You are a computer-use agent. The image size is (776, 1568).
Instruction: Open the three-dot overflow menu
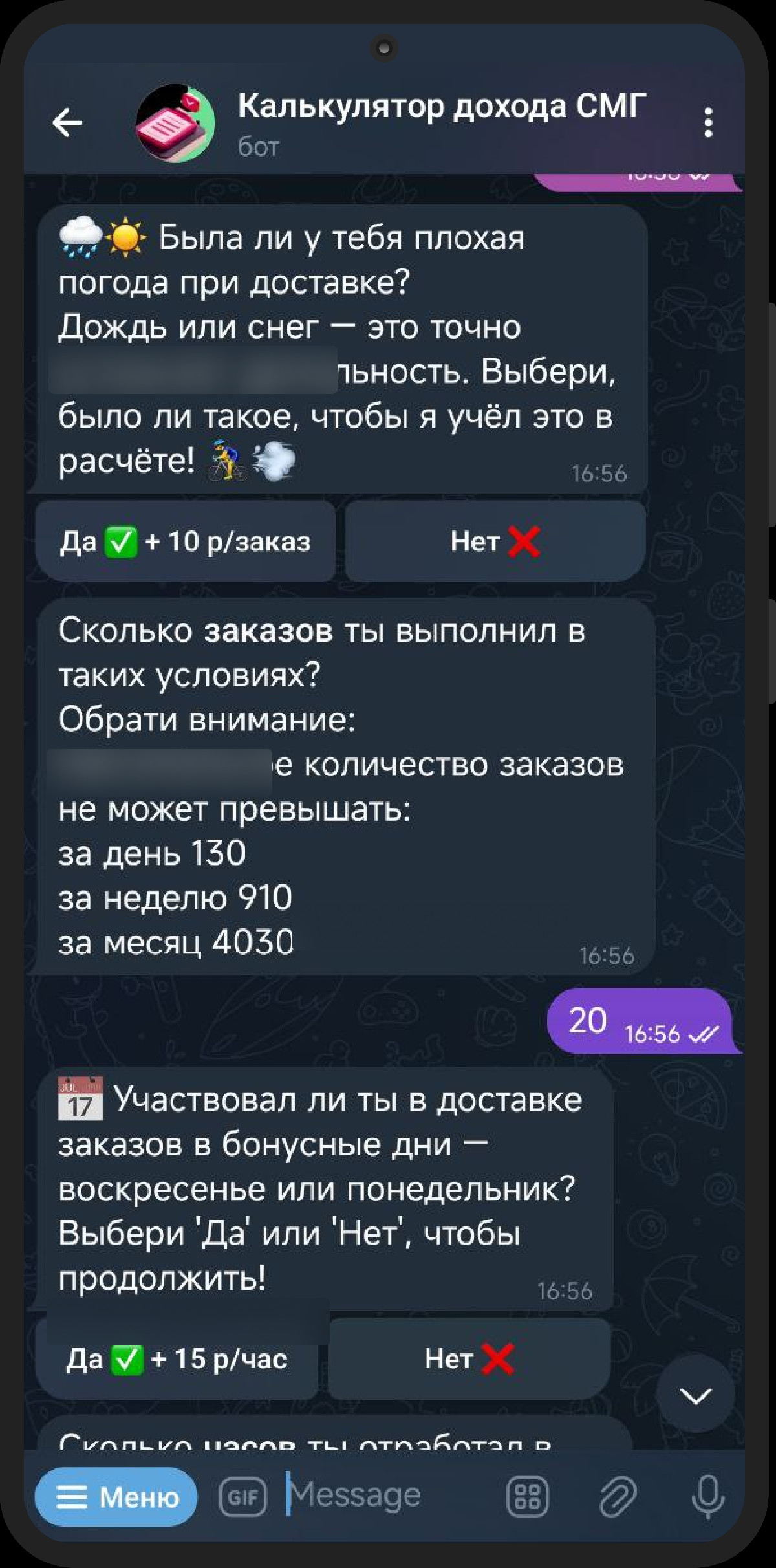(x=708, y=122)
